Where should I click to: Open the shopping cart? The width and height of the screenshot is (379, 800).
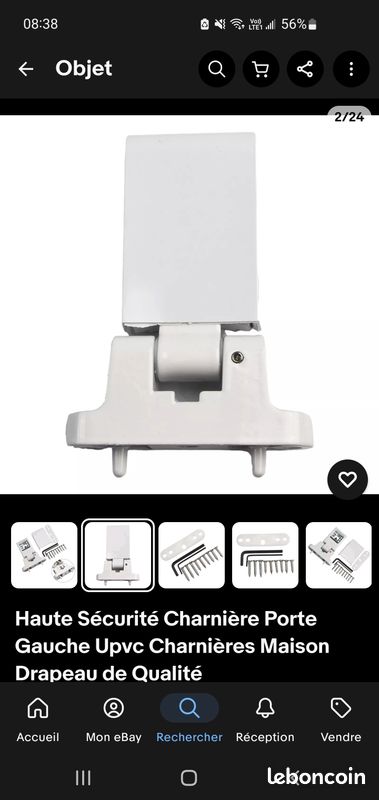(x=261, y=69)
